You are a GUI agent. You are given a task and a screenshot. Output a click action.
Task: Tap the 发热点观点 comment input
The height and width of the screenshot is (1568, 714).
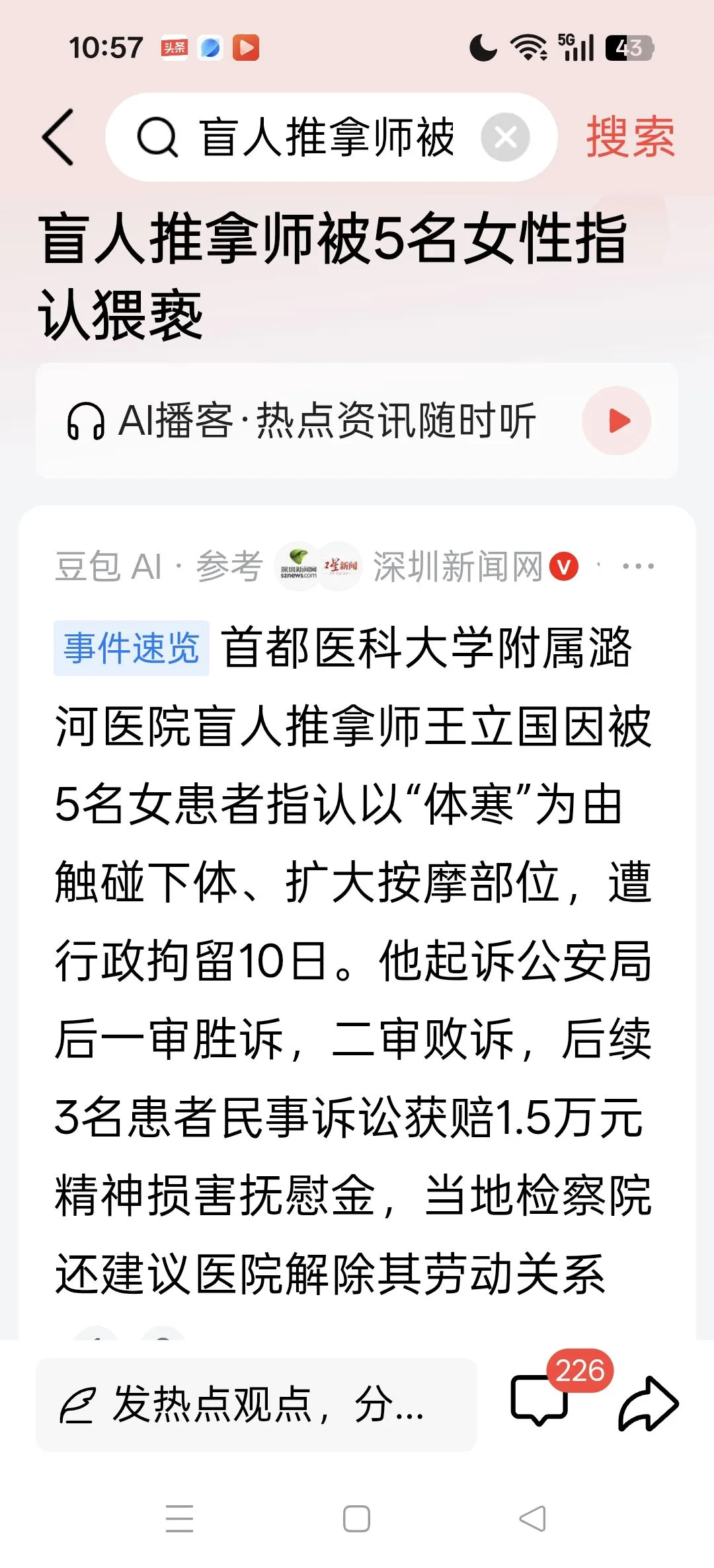pyautogui.click(x=257, y=1404)
